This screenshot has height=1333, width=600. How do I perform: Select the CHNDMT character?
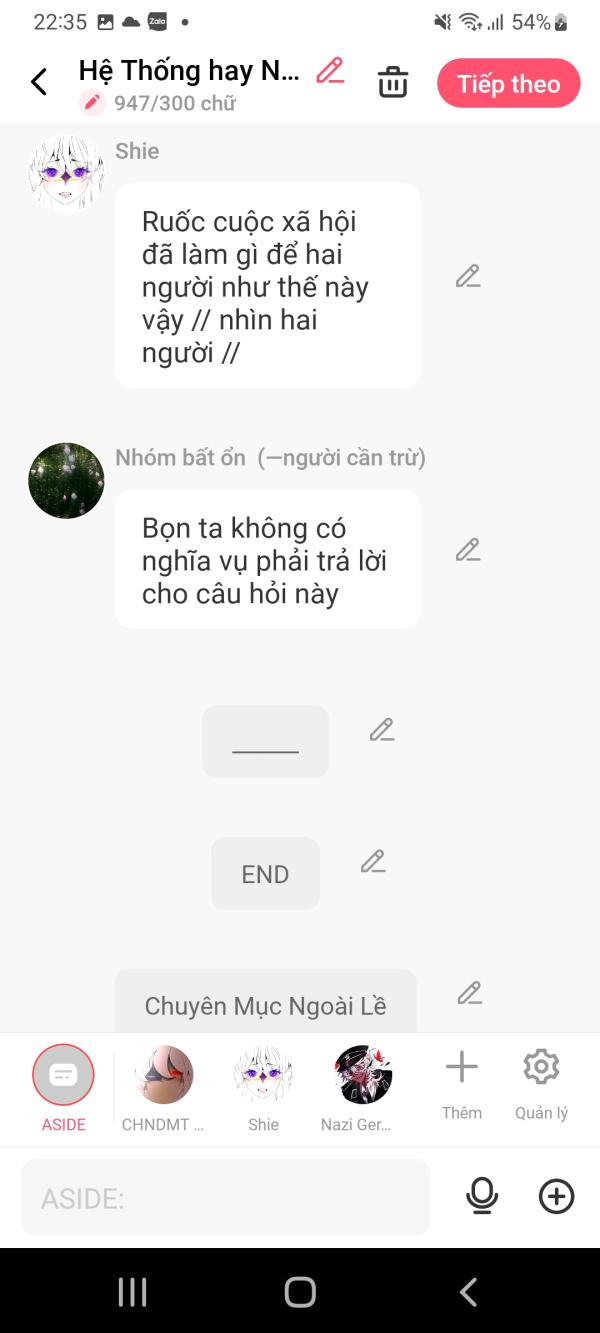click(163, 1088)
